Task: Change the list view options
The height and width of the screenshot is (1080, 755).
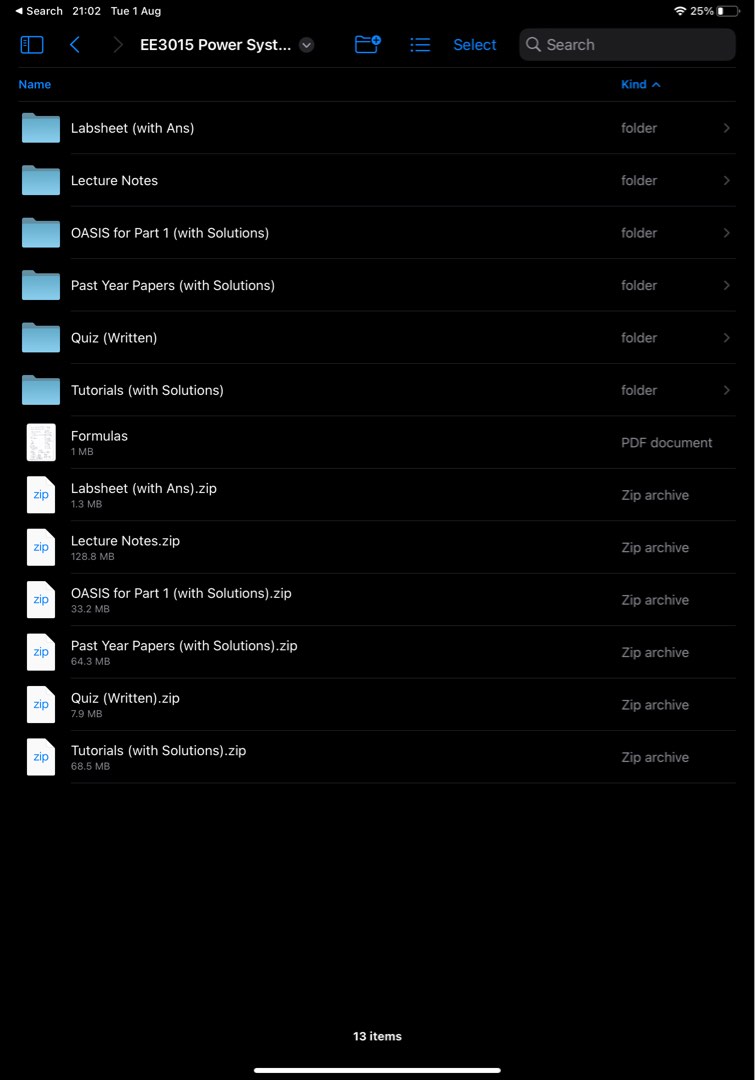Action: [420, 45]
